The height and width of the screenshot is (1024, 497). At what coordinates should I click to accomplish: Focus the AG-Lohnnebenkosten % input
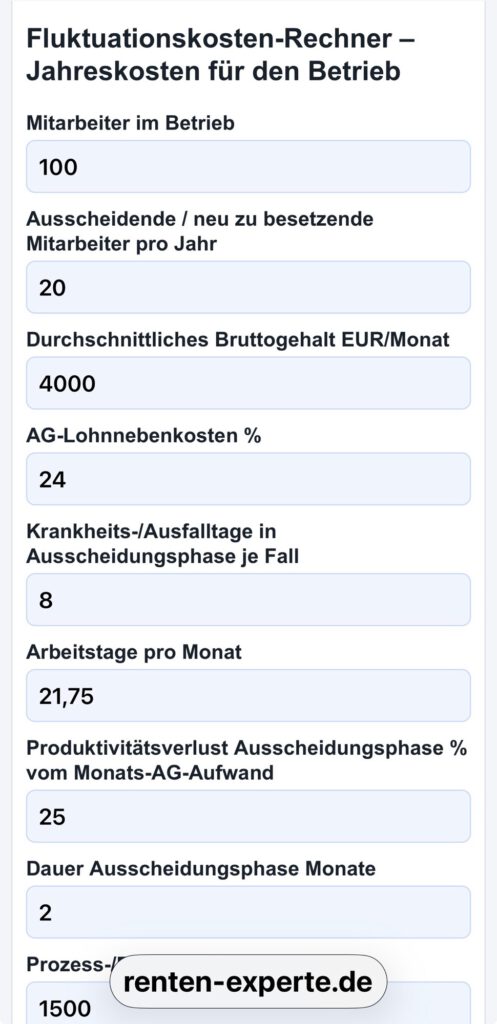tap(248, 479)
